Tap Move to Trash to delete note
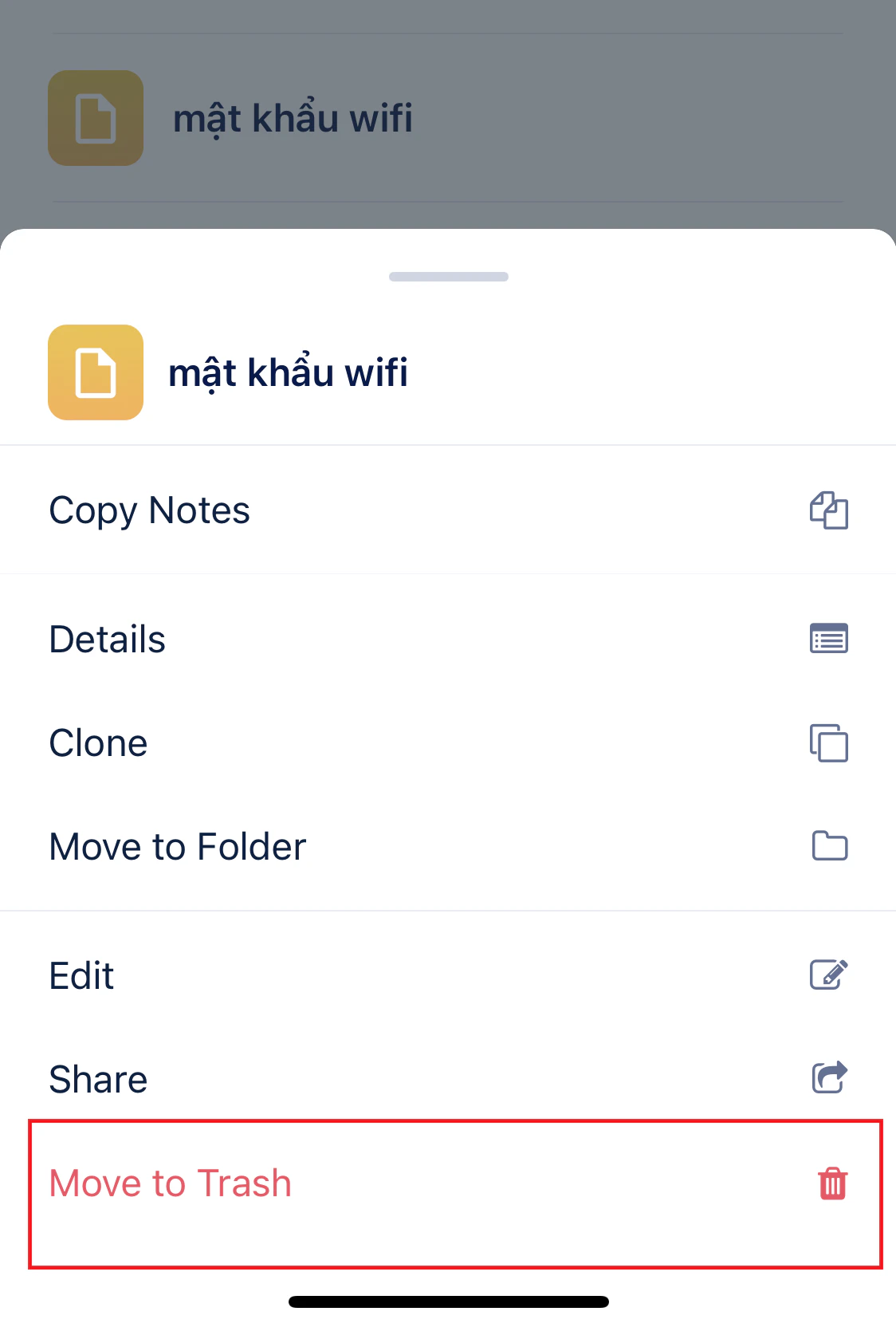This screenshot has width=896, height=1327. click(x=170, y=1183)
